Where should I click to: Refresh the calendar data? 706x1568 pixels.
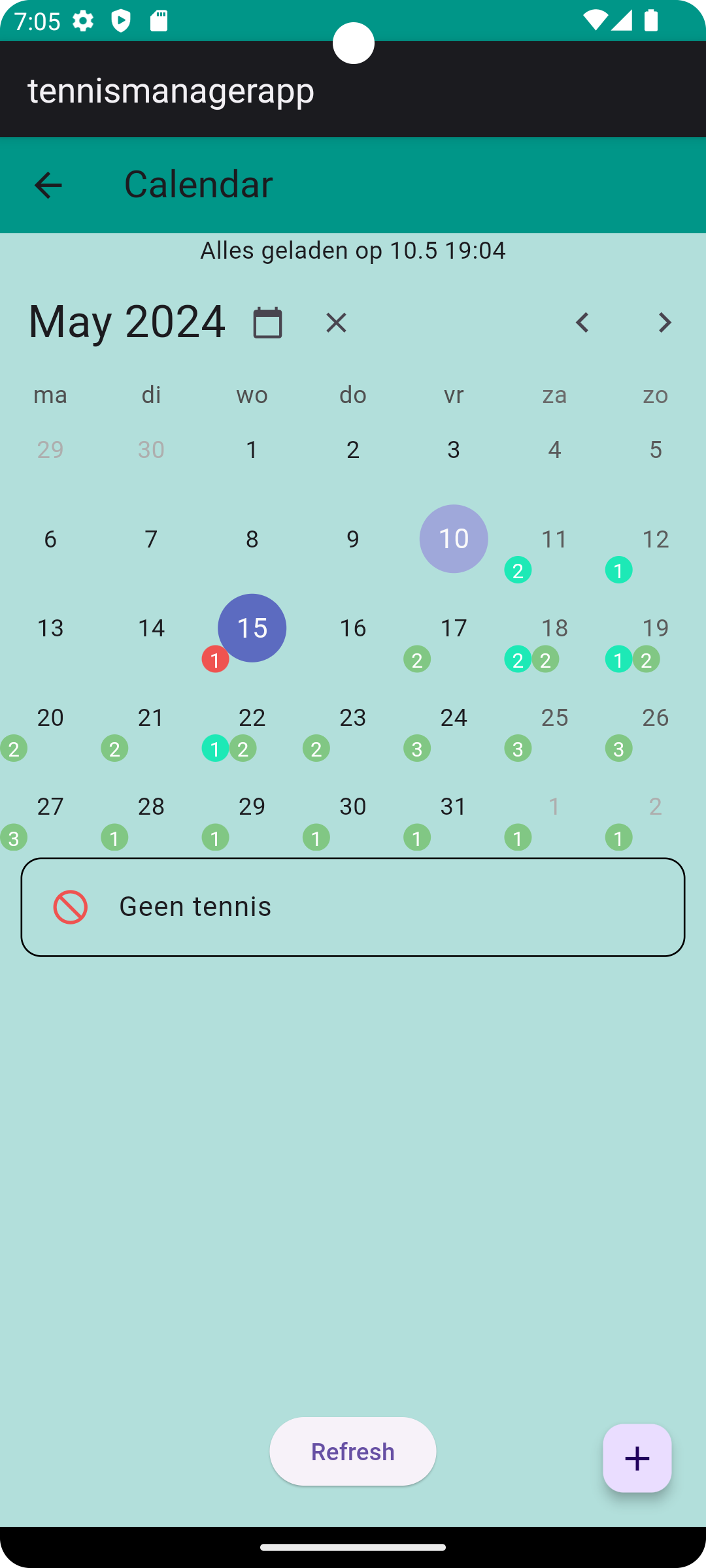click(x=353, y=1452)
